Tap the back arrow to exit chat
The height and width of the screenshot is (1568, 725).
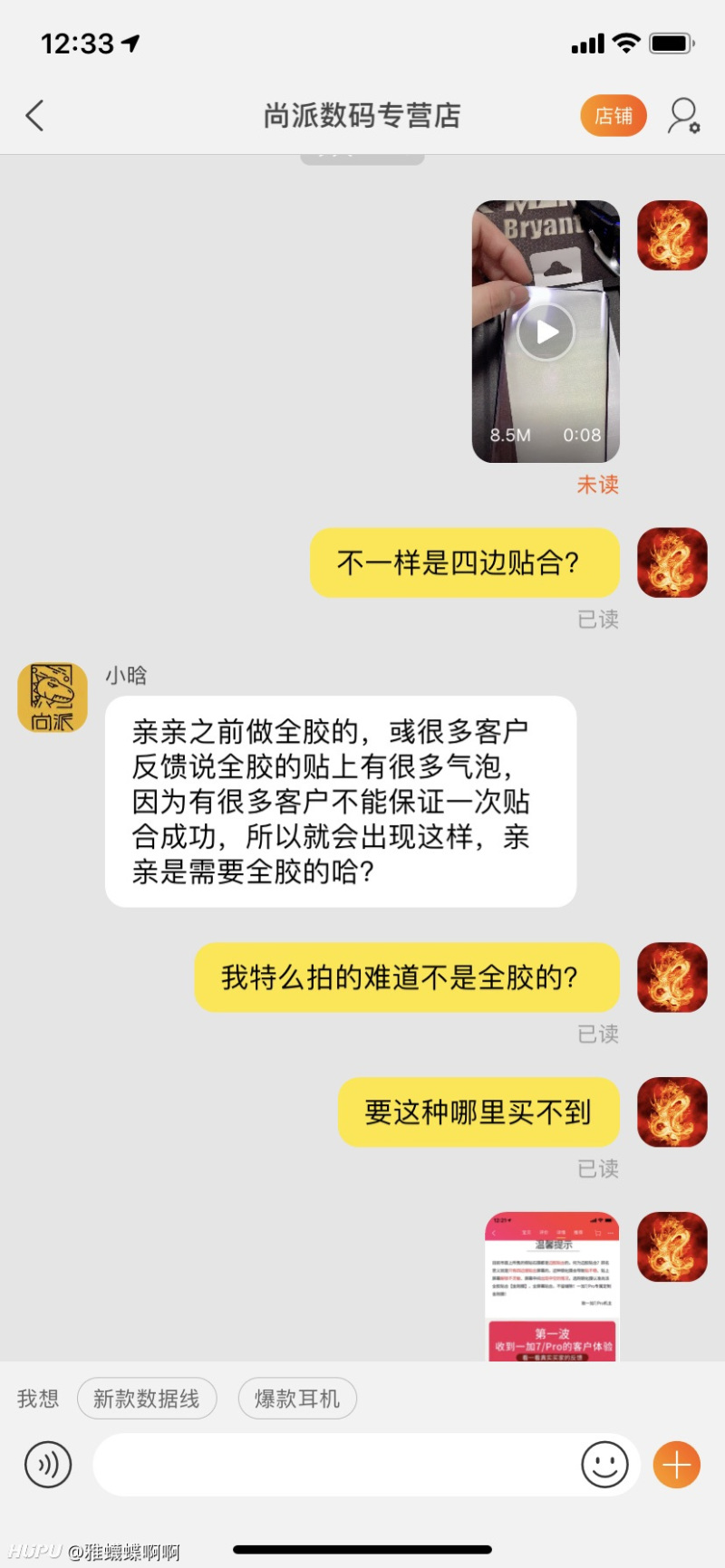34,116
